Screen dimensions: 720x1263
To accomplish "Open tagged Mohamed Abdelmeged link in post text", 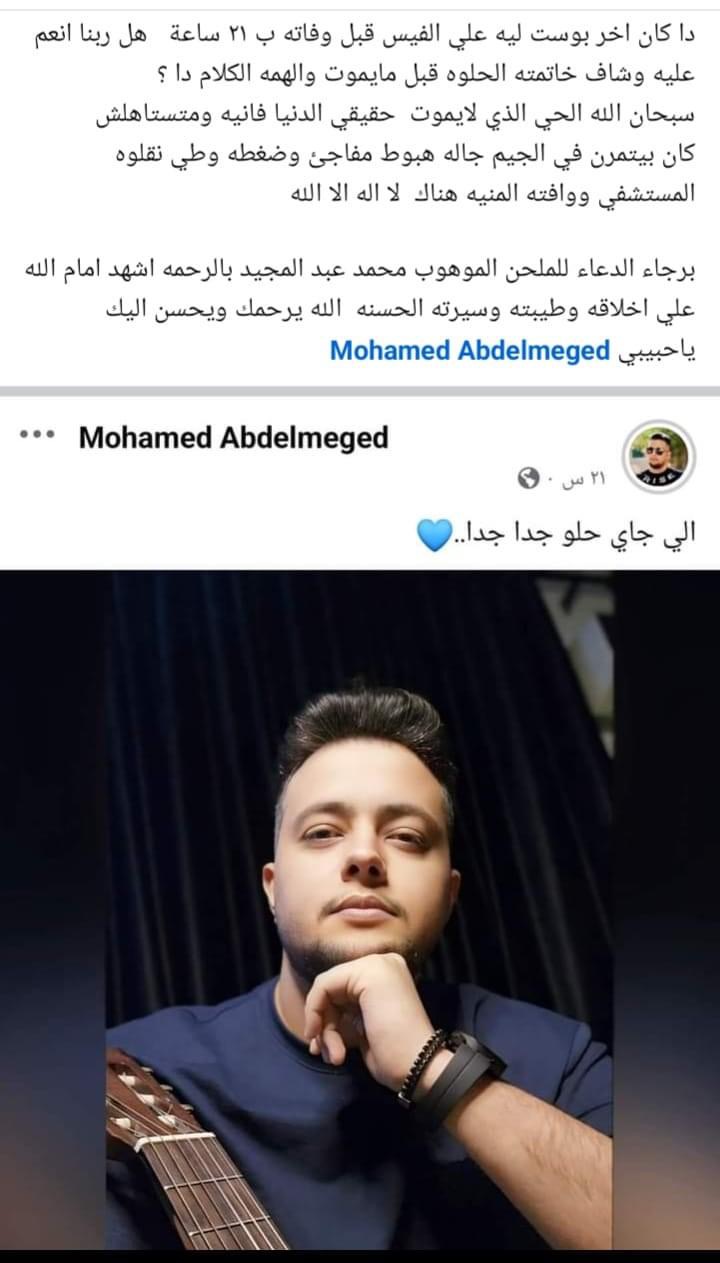I will point(469,351).
